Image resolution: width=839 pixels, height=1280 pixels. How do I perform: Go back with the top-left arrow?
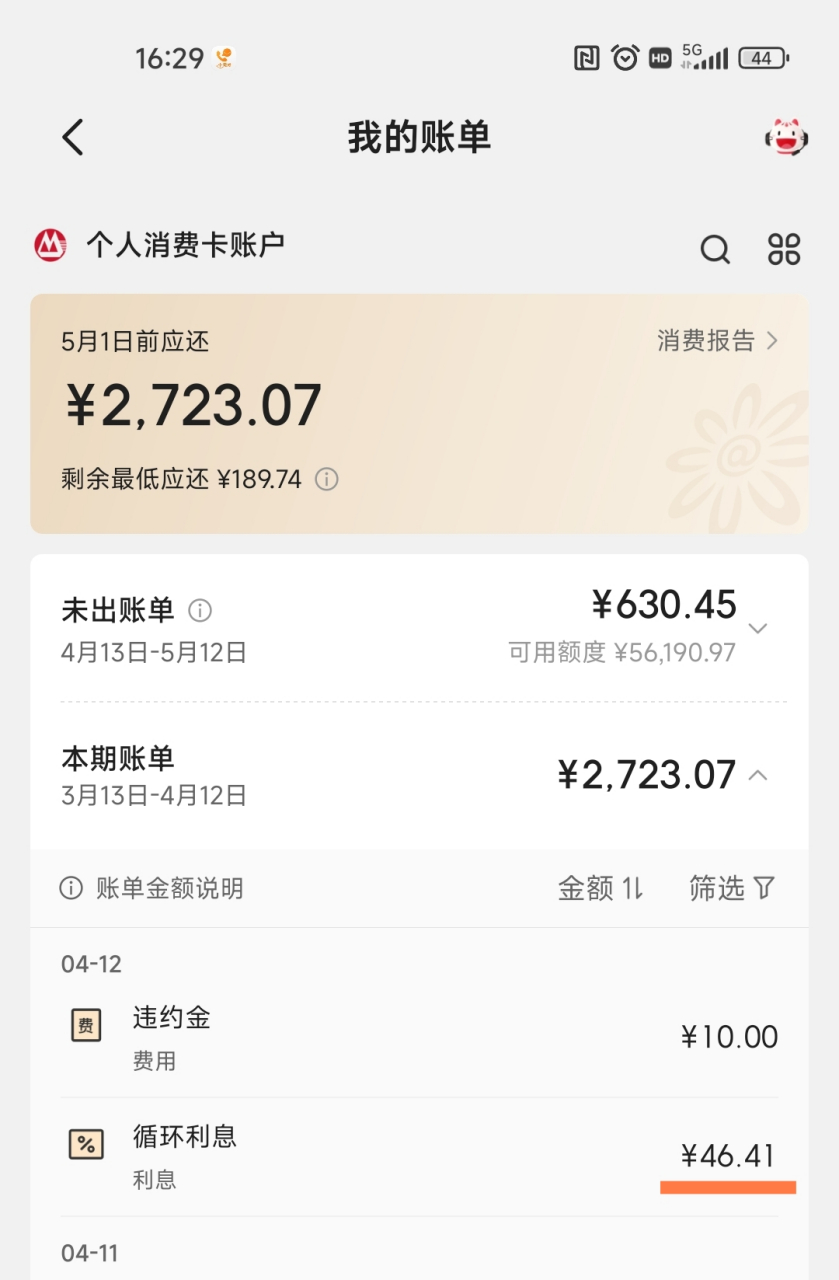click(x=72, y=138)
